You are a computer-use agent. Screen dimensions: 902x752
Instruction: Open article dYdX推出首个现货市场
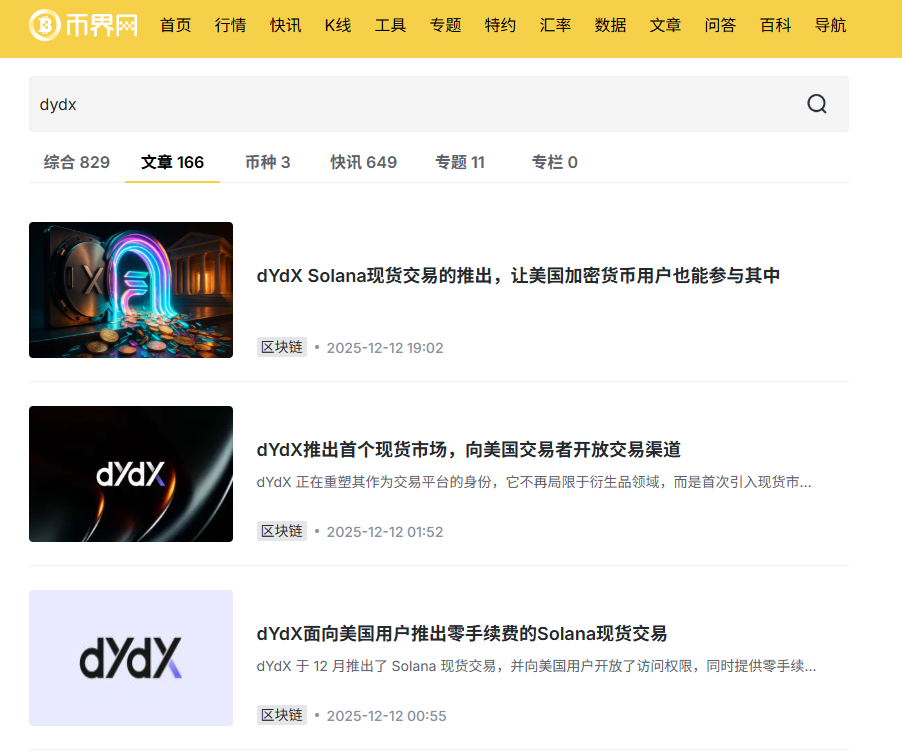pos(468,450)
